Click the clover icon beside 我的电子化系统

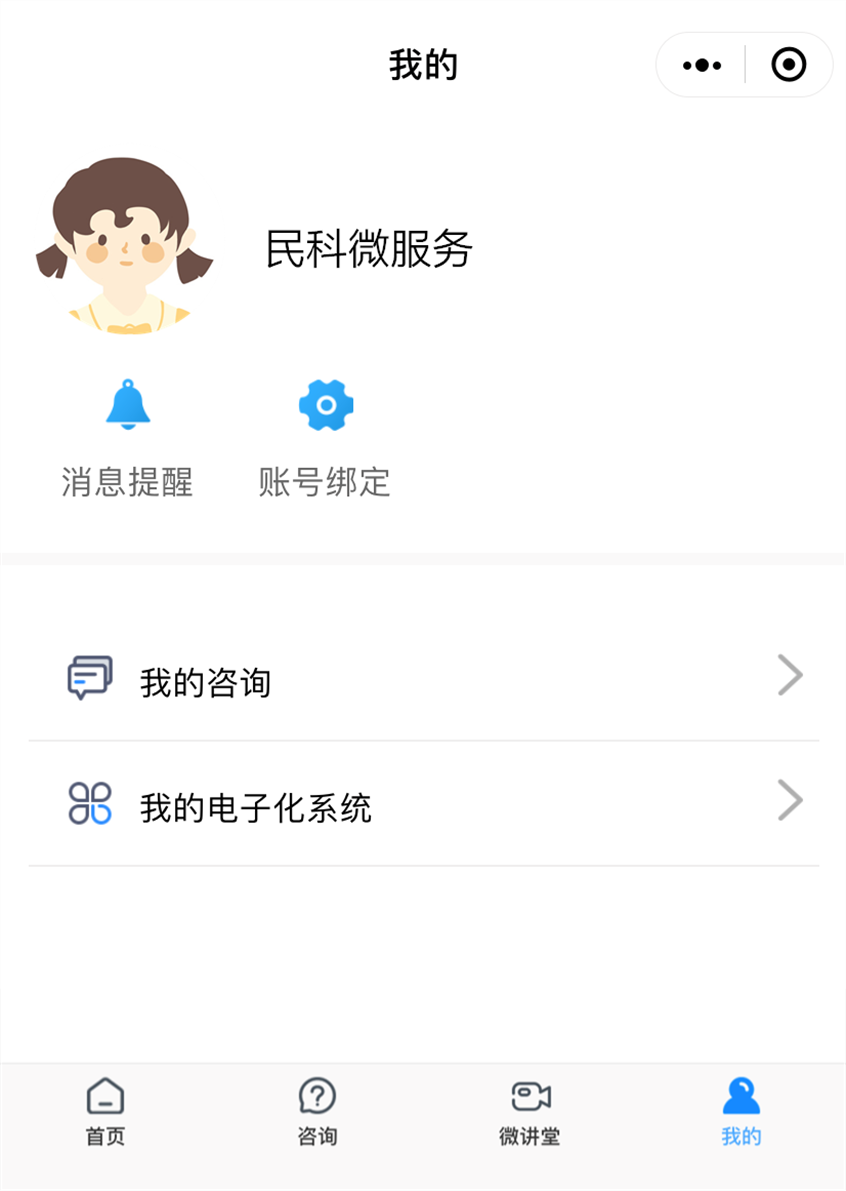[x=90, y=800]
